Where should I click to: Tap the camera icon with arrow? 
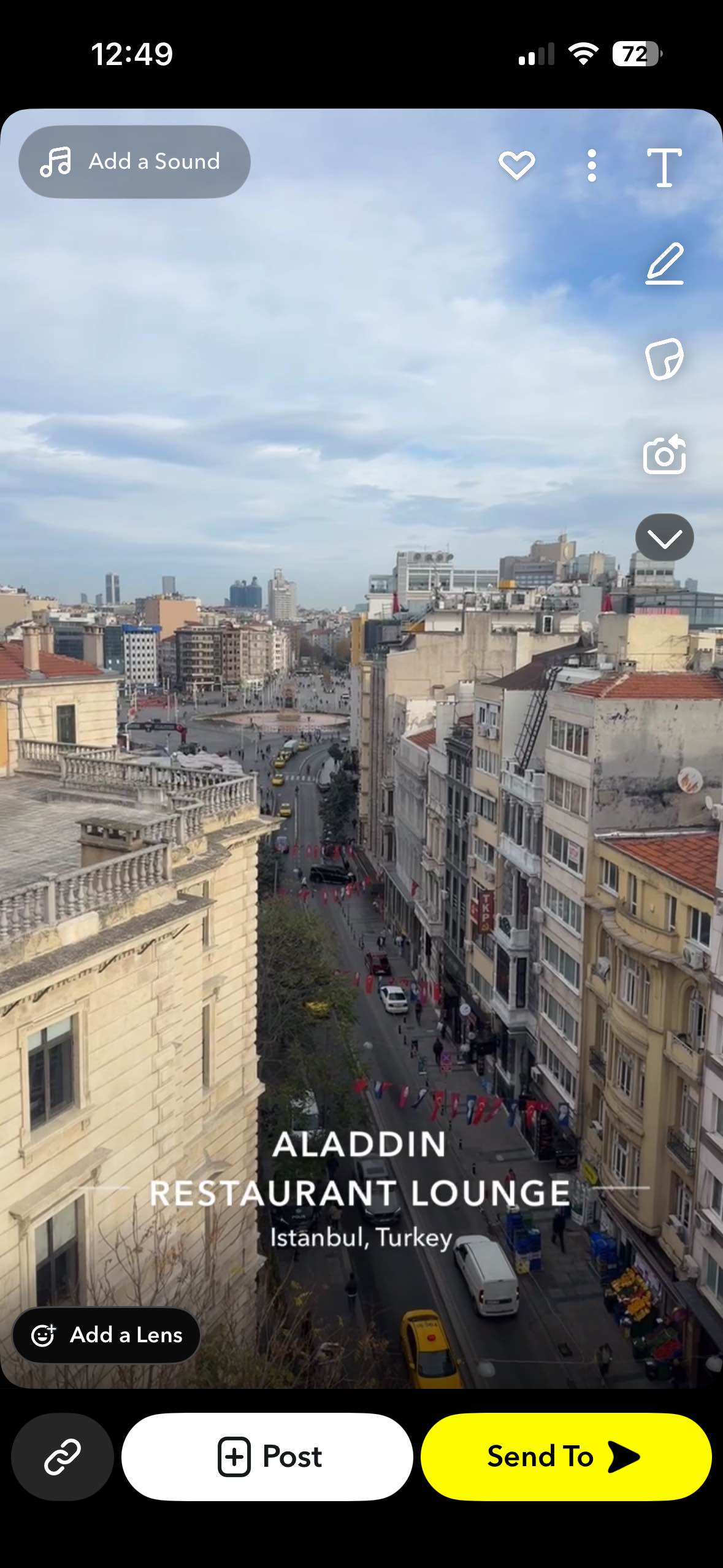[665, 455]
